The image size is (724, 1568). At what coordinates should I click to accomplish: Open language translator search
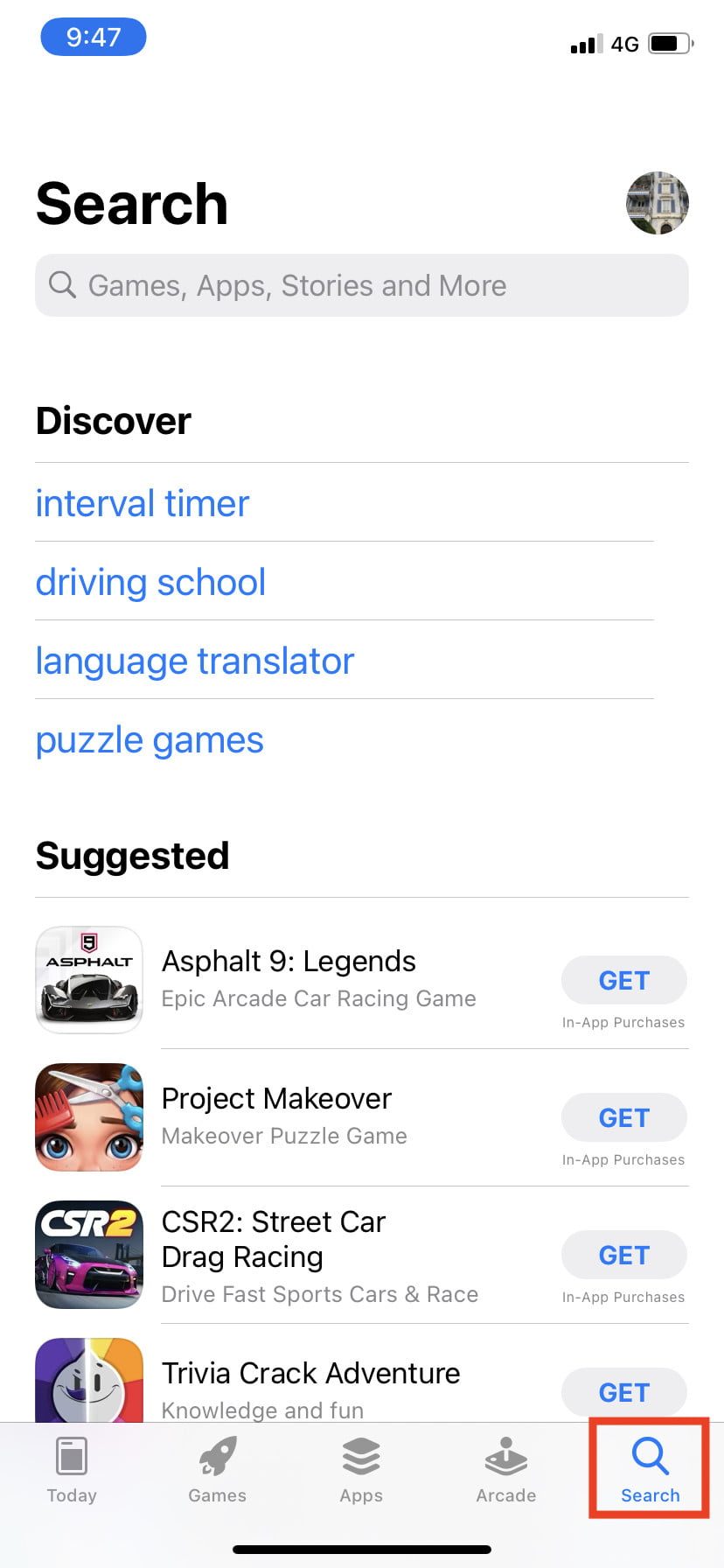[x=194, y=661]
